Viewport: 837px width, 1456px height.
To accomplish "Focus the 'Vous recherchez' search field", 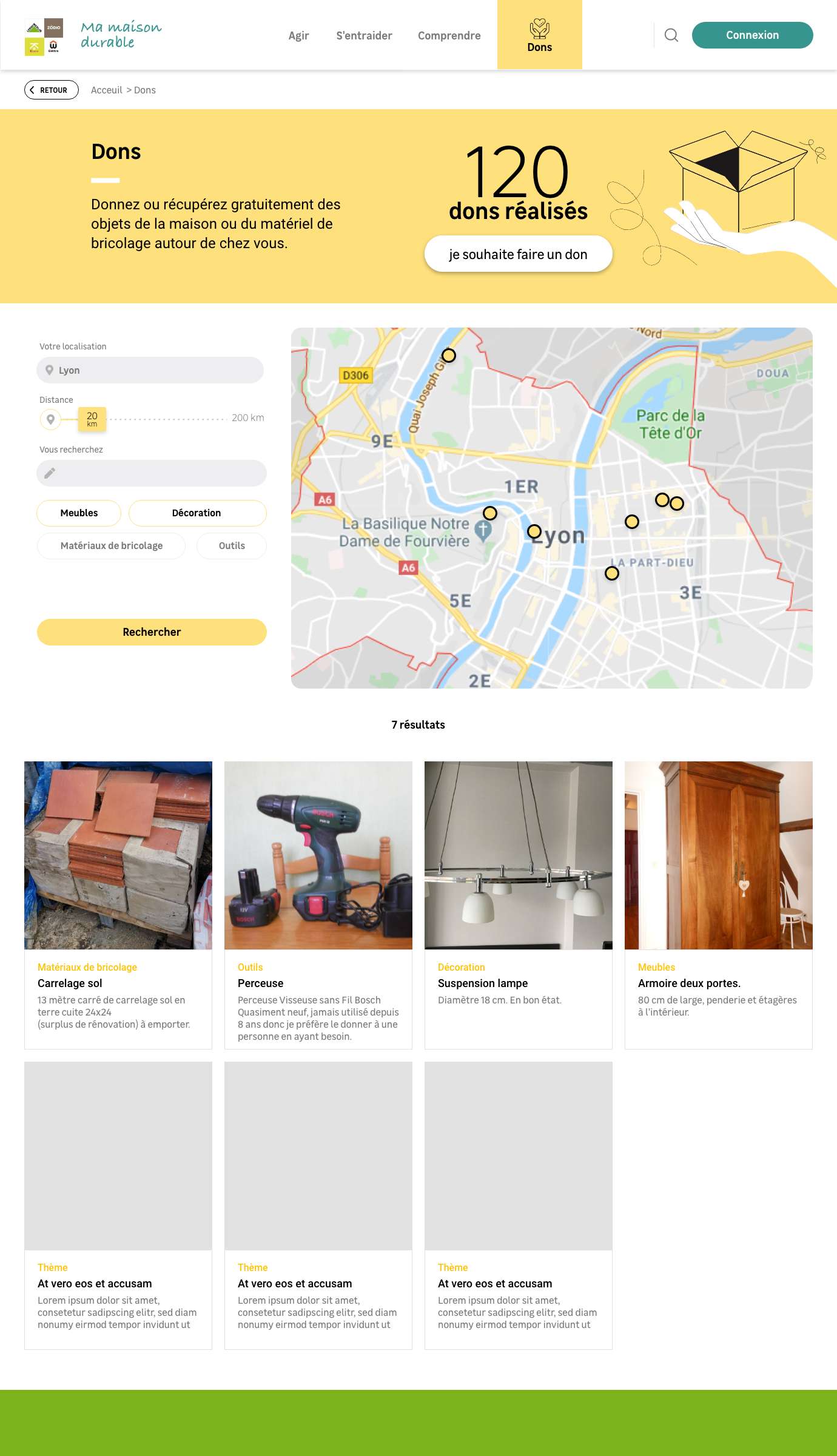I will 152,473.
